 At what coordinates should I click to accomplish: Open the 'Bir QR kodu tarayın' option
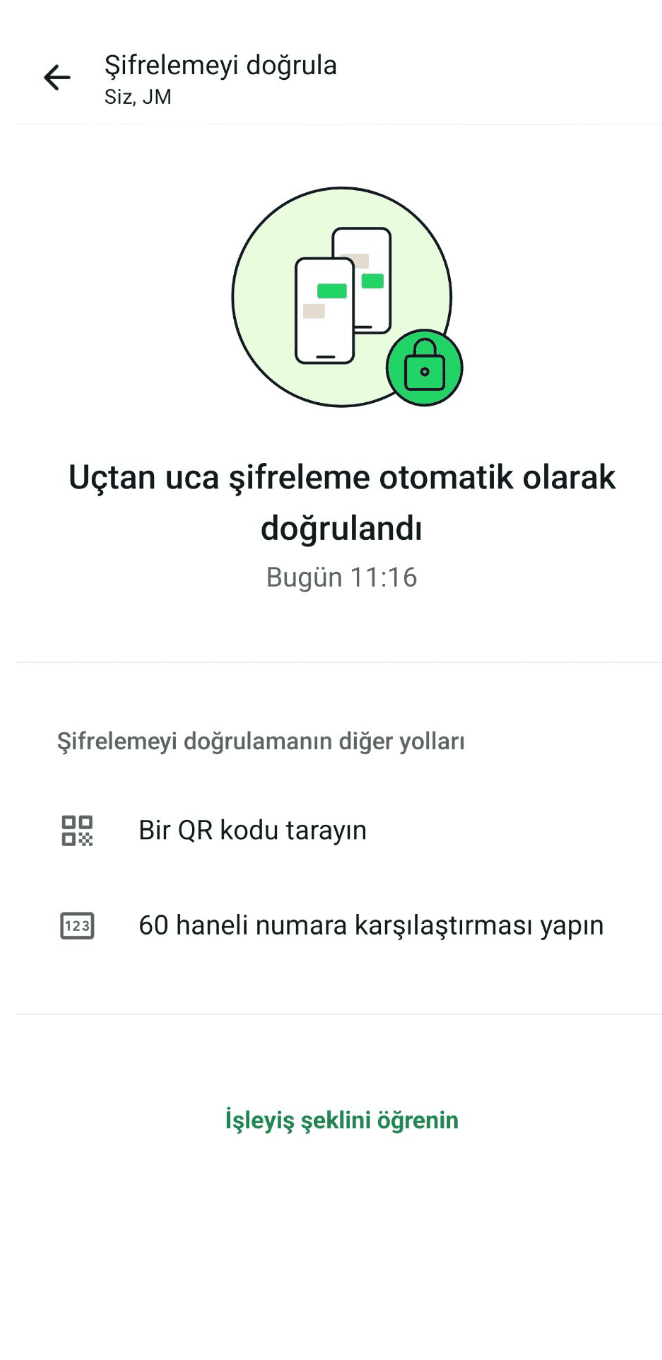252,830
